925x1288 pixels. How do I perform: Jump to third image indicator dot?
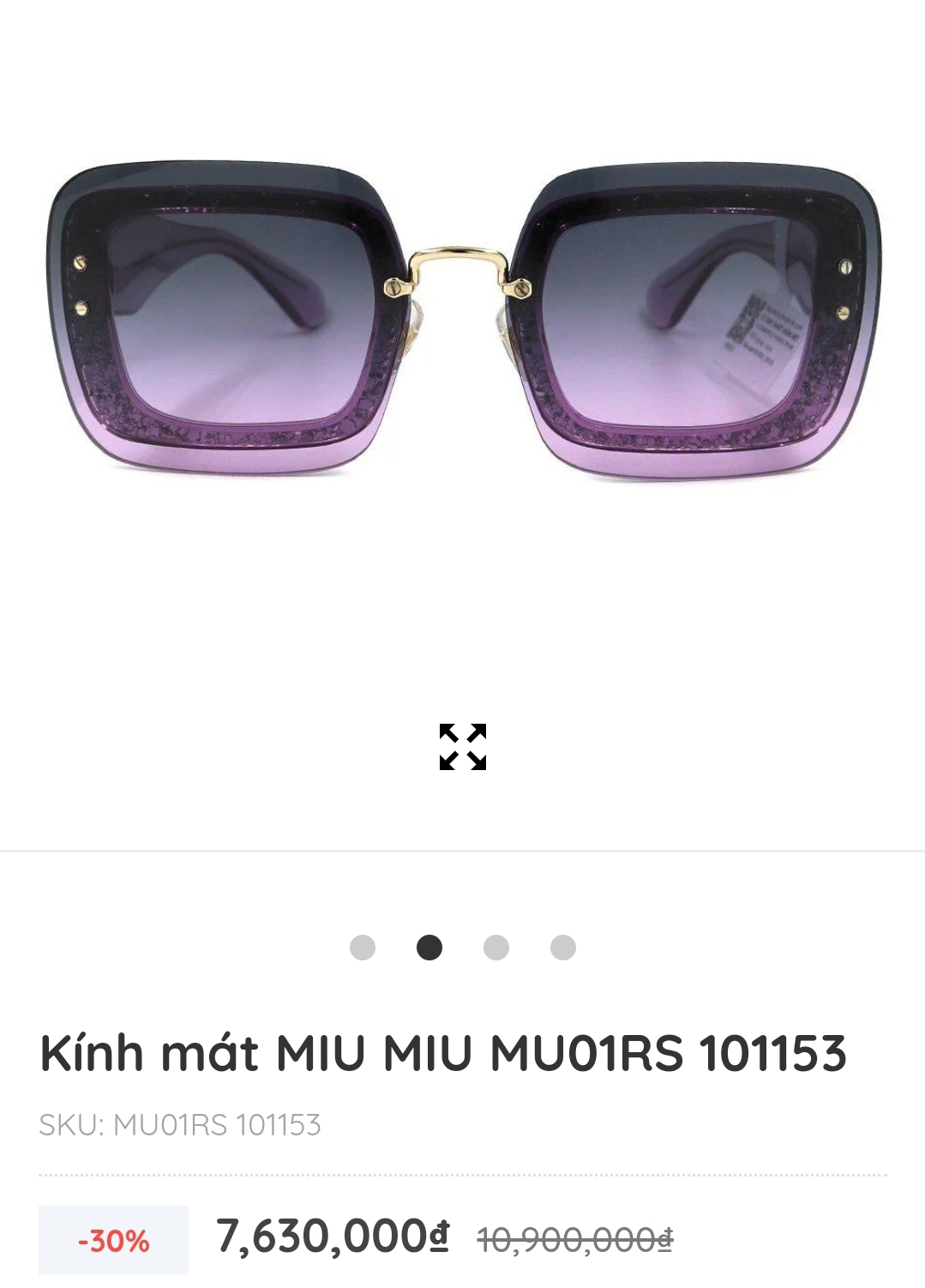coord(496,948)
